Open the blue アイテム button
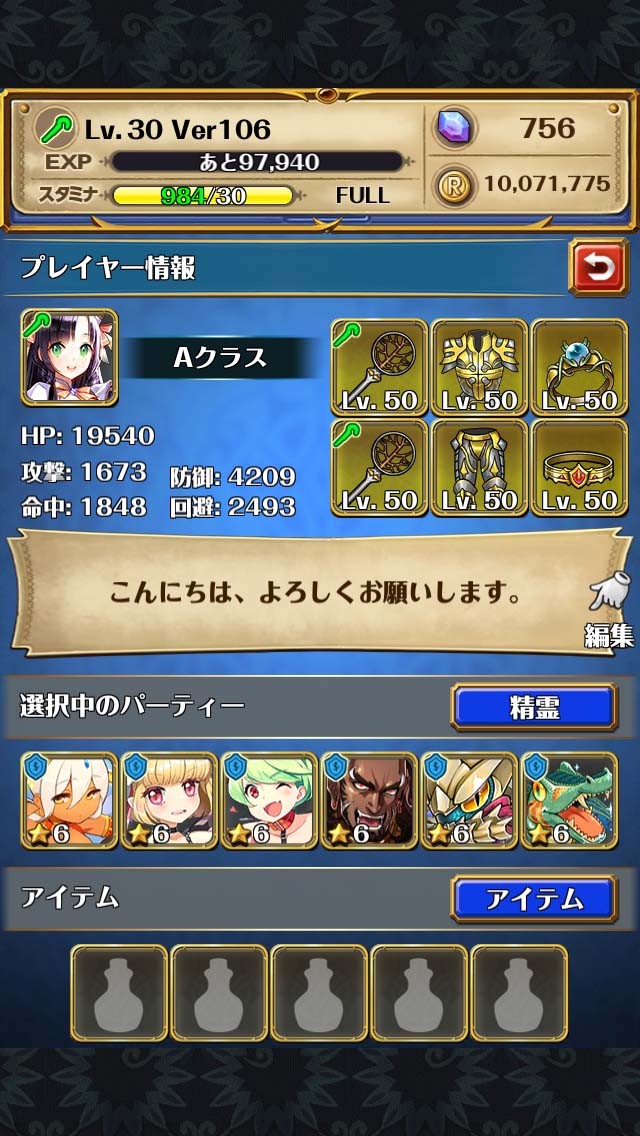The height and width of the screenshot is (1136, 640). (x=534, y=898)
